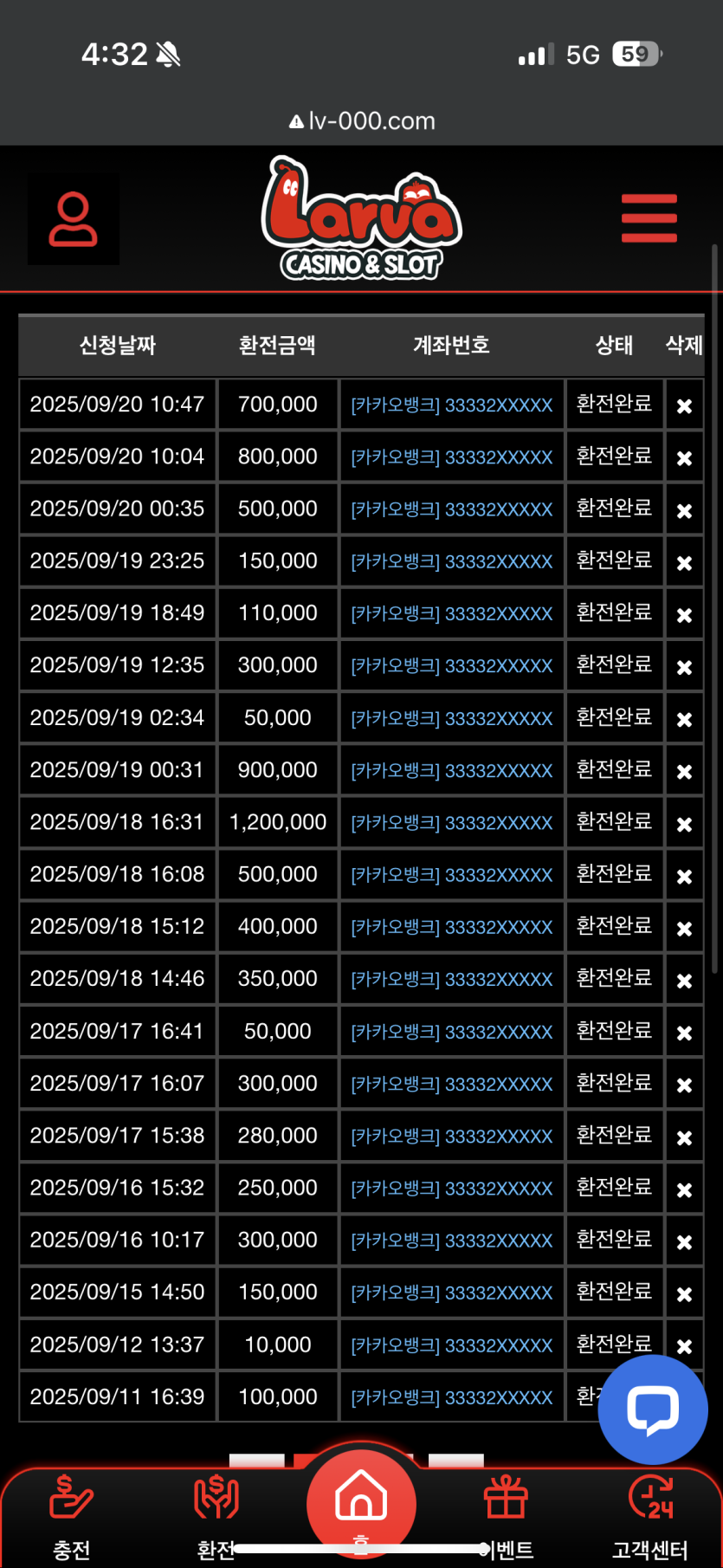Delete the 2025/09/20 10:04 withdrawal entry
The image size is (723, 1568).
[684, 457]
